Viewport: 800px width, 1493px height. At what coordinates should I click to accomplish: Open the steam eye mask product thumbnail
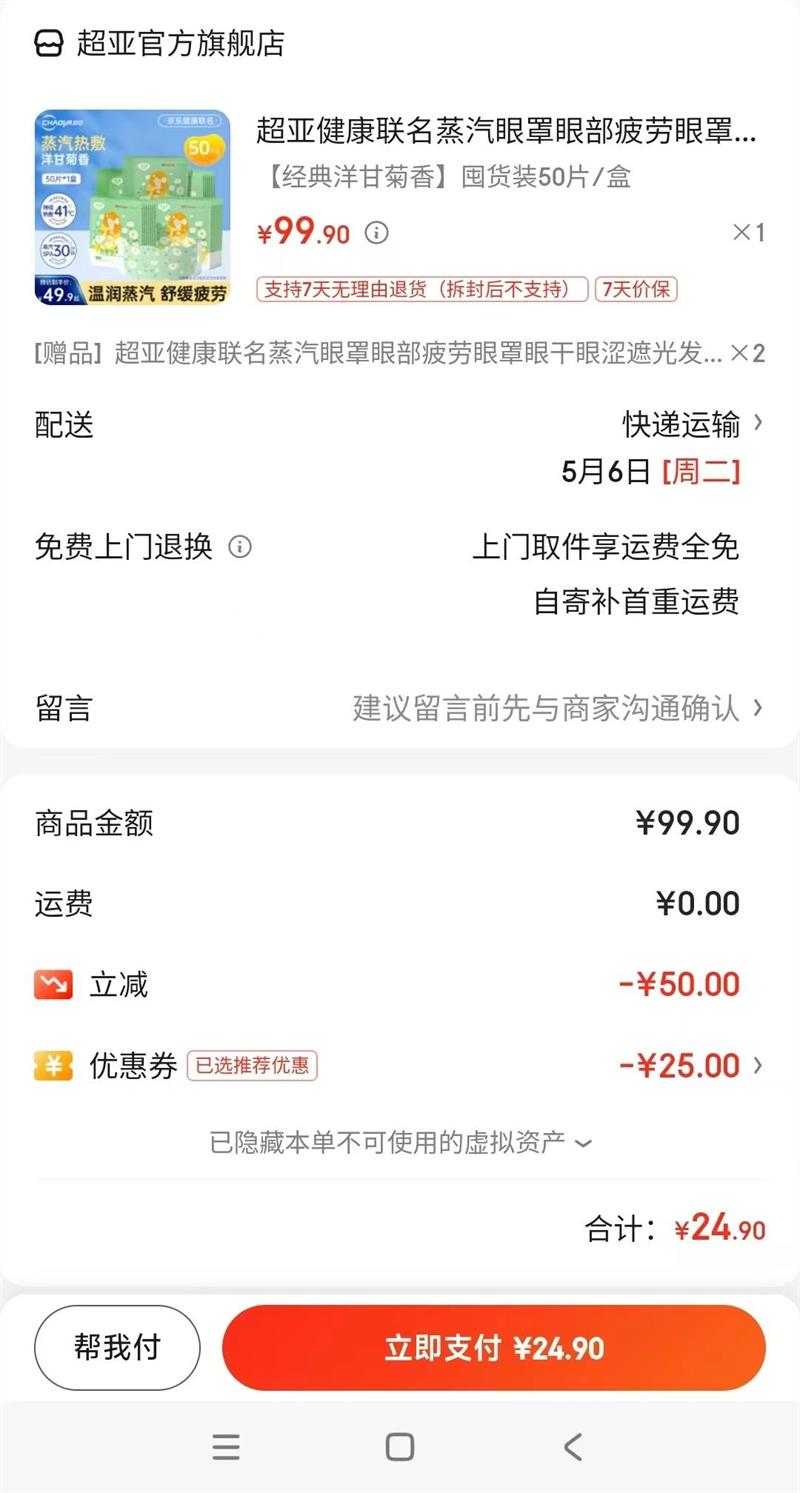pos(132,207)
